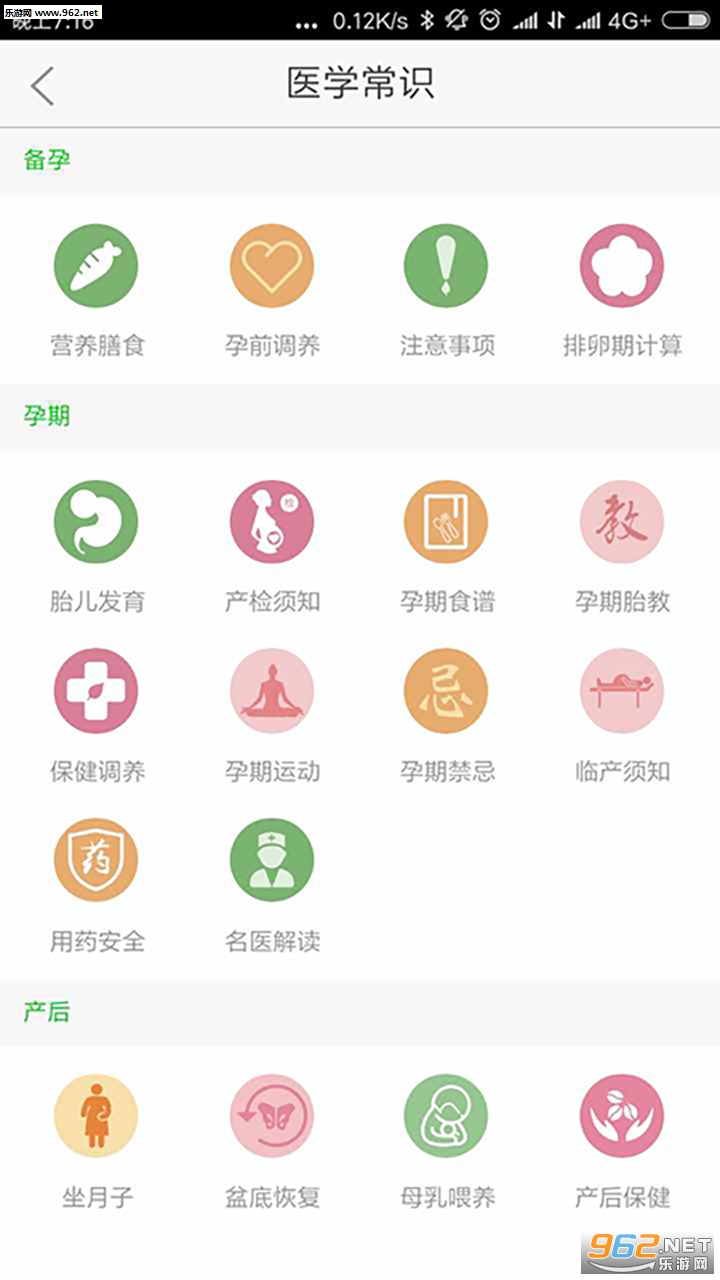Open 临产须知 section
Image resolution: width=720 pixels, height=1280 pixels.
622,692
